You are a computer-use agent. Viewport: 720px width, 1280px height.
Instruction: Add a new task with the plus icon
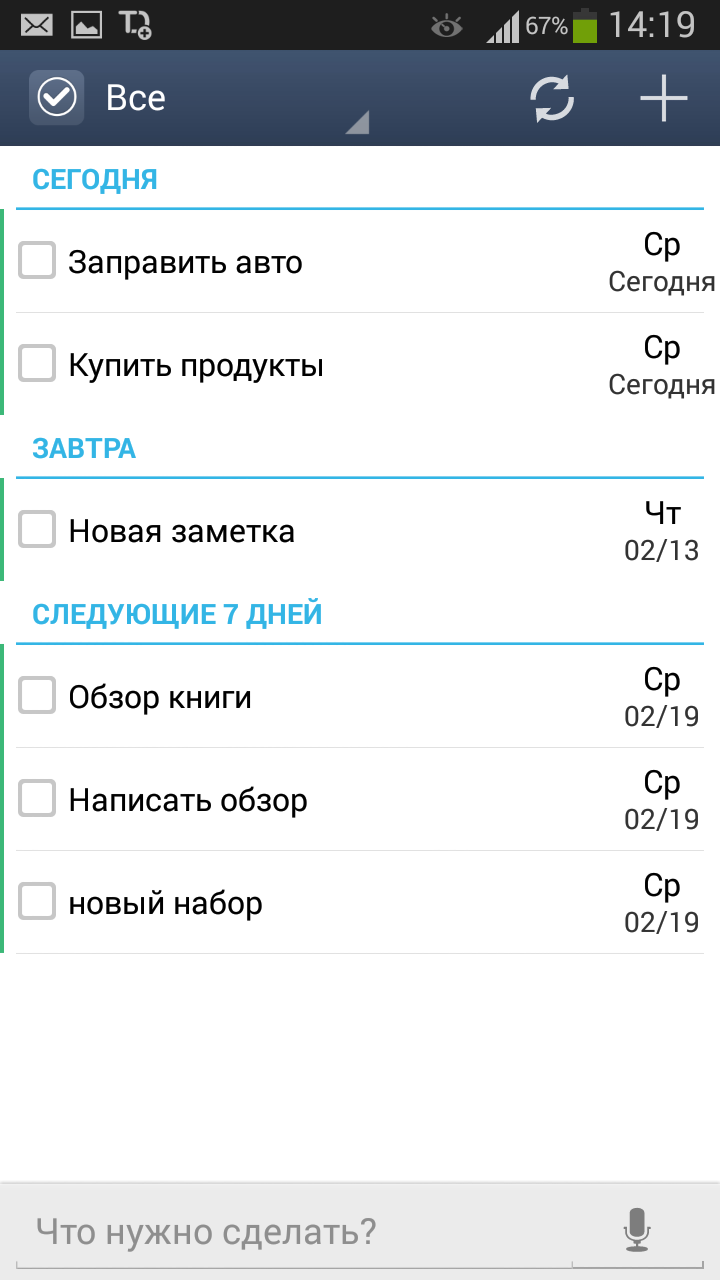pyautogui.click(x=664, y=99)
